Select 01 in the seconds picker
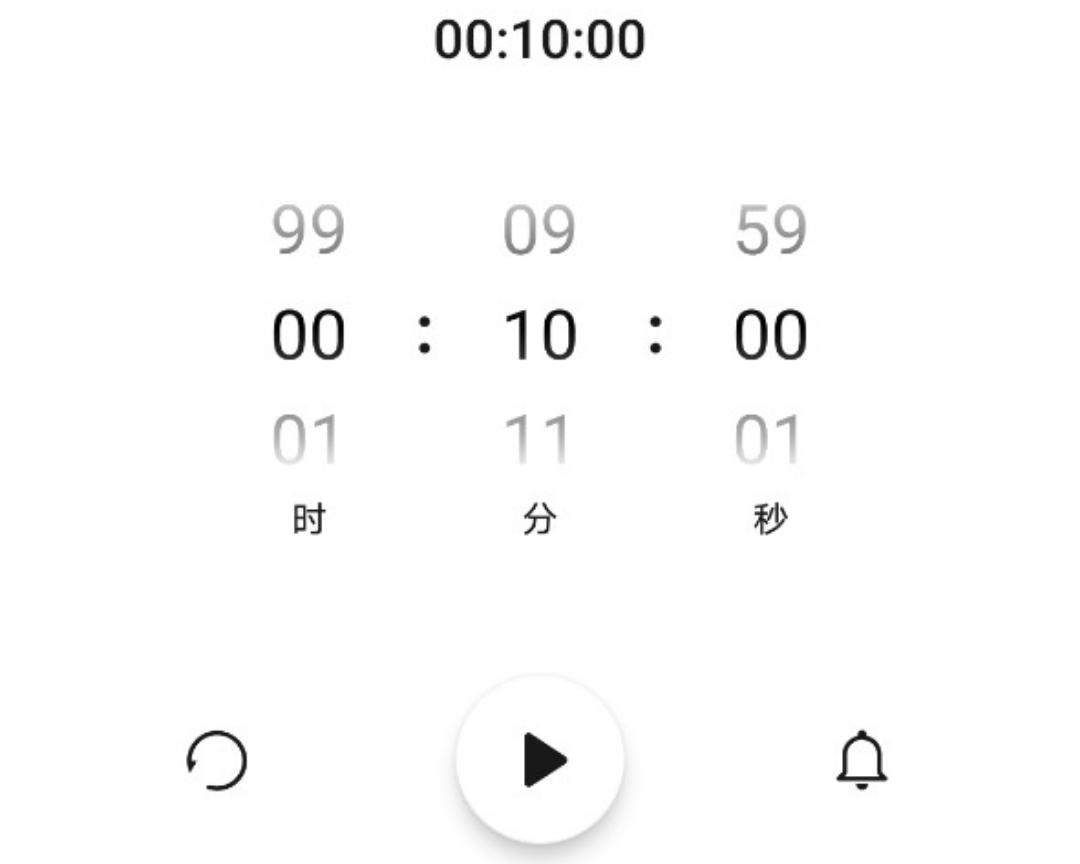 [x=768, y=440]
